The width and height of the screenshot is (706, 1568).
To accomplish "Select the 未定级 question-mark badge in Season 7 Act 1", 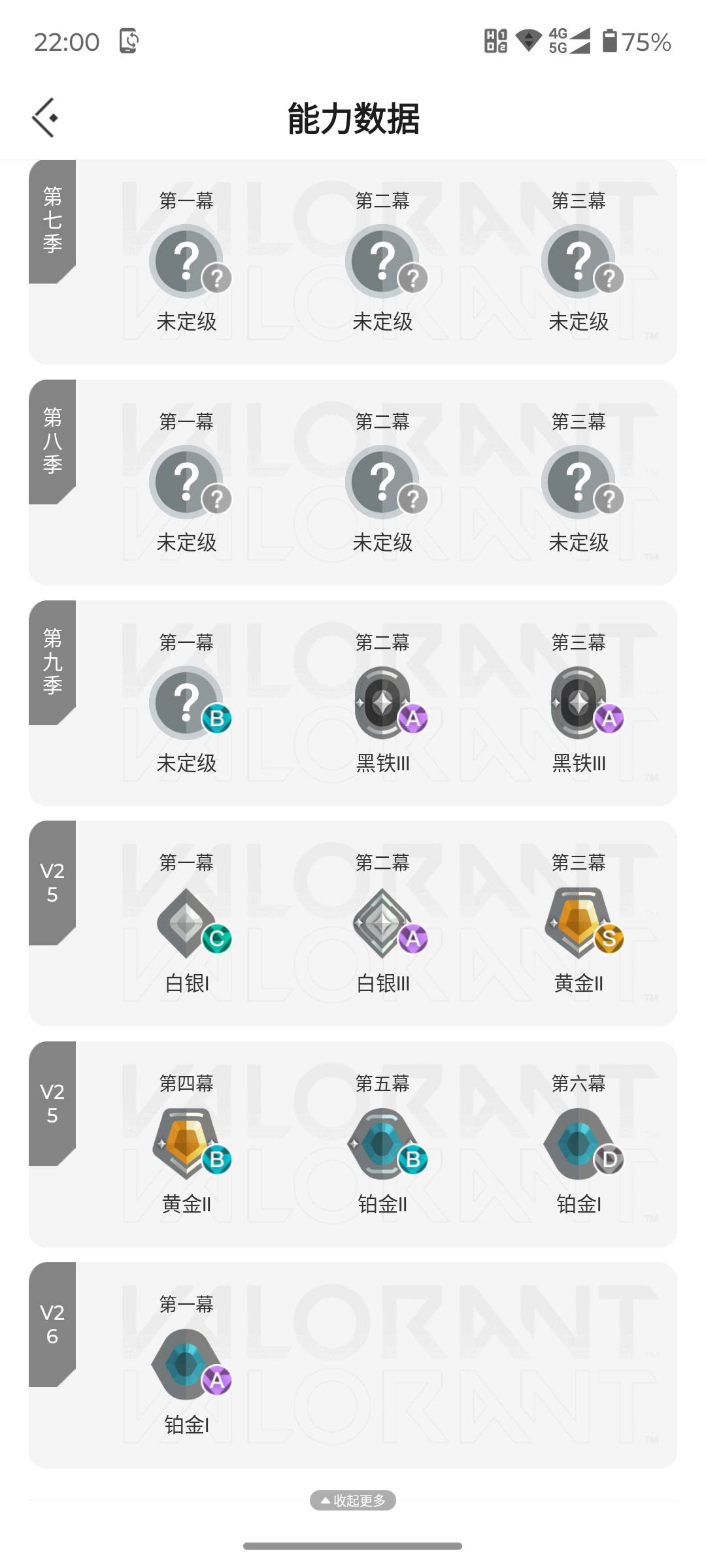I will (188, 260).
